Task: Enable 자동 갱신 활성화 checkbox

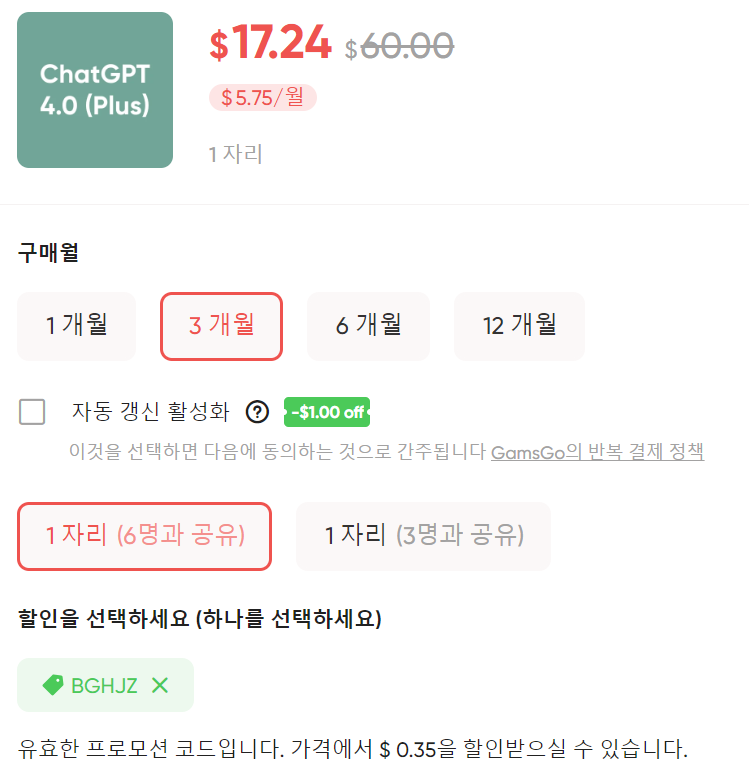Action: (31, 411)
